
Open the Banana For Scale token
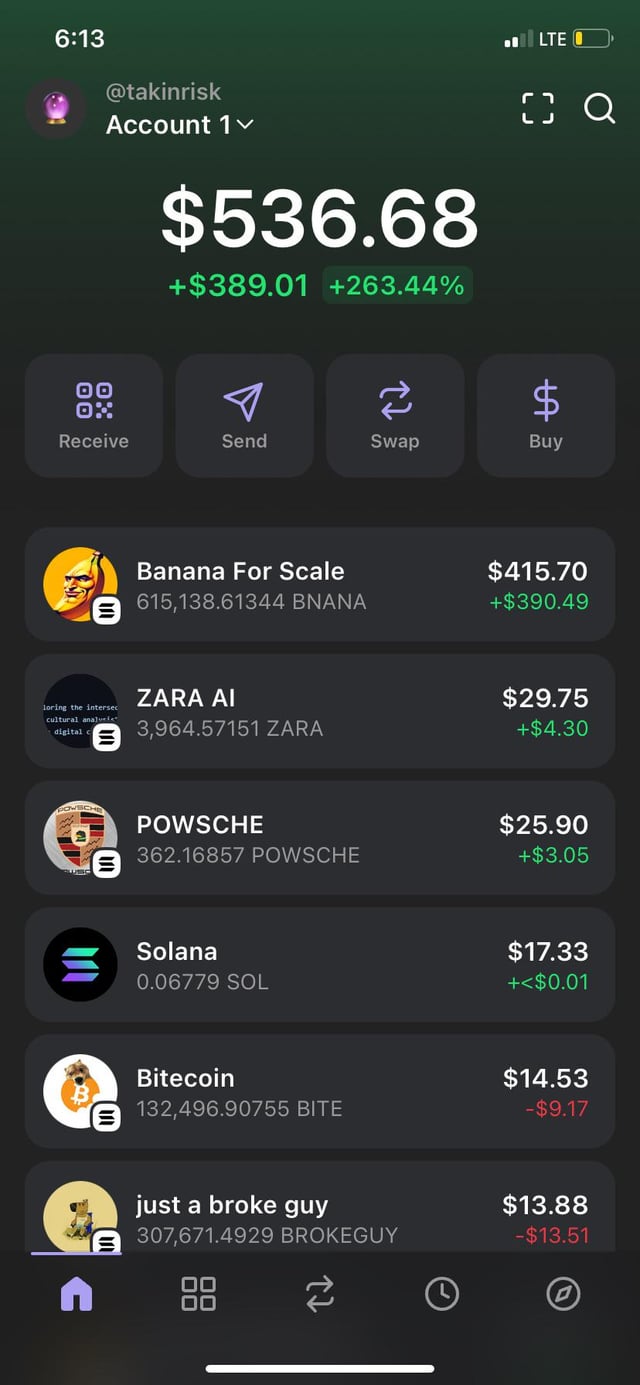320,585
